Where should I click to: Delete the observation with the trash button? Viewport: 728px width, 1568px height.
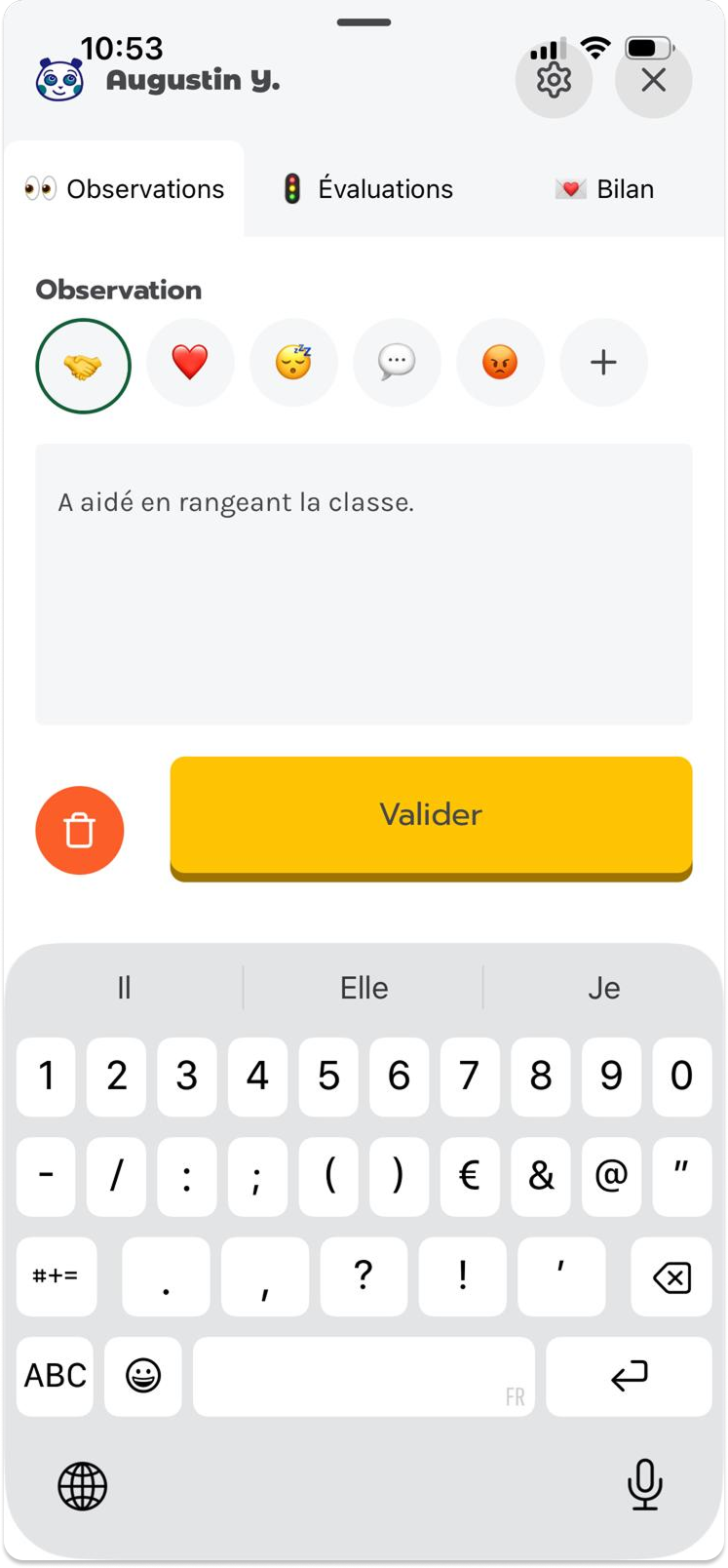pos(80,831)
